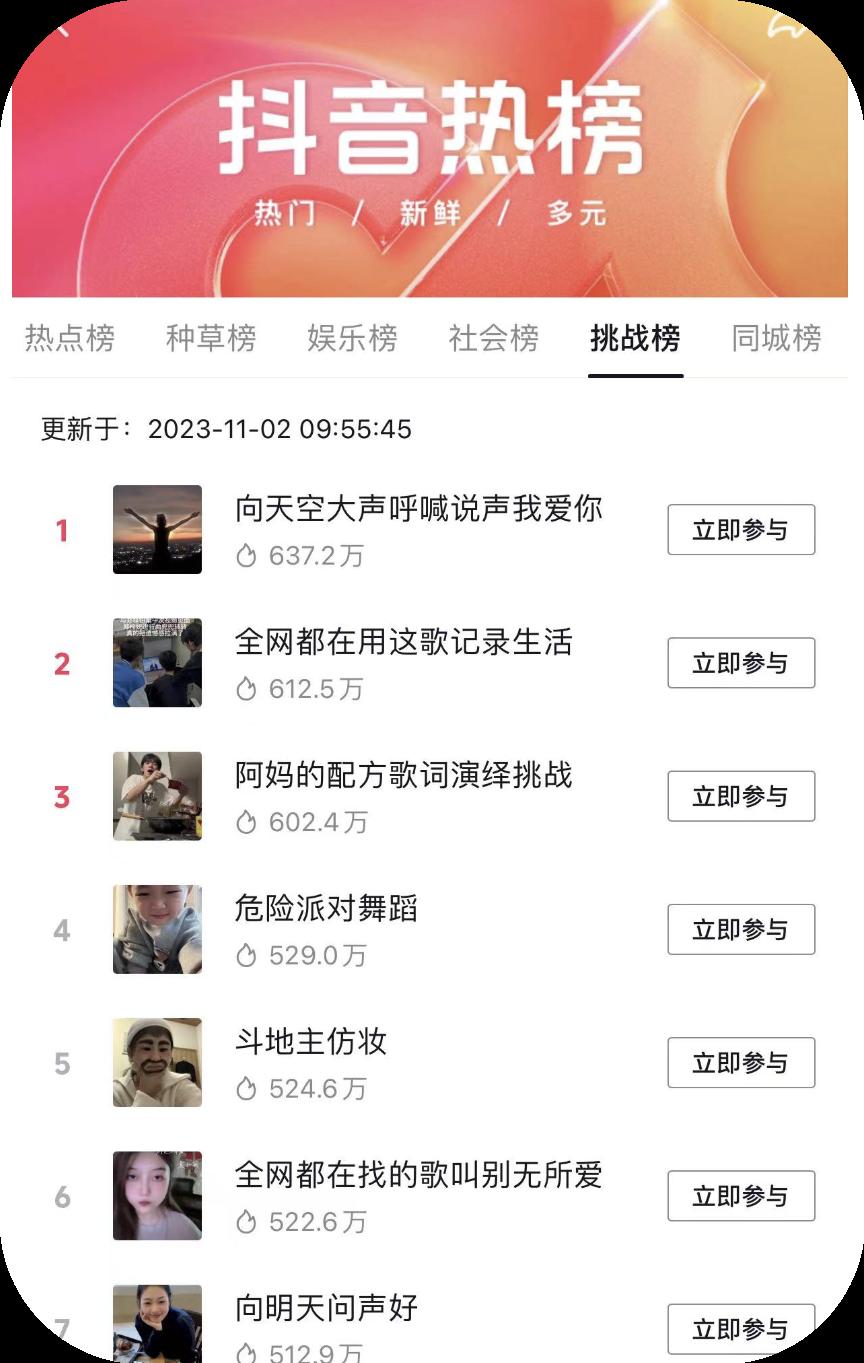Select the 社会榜 tab
Viewport: 864px width, 1363px height.
point(494,339)
